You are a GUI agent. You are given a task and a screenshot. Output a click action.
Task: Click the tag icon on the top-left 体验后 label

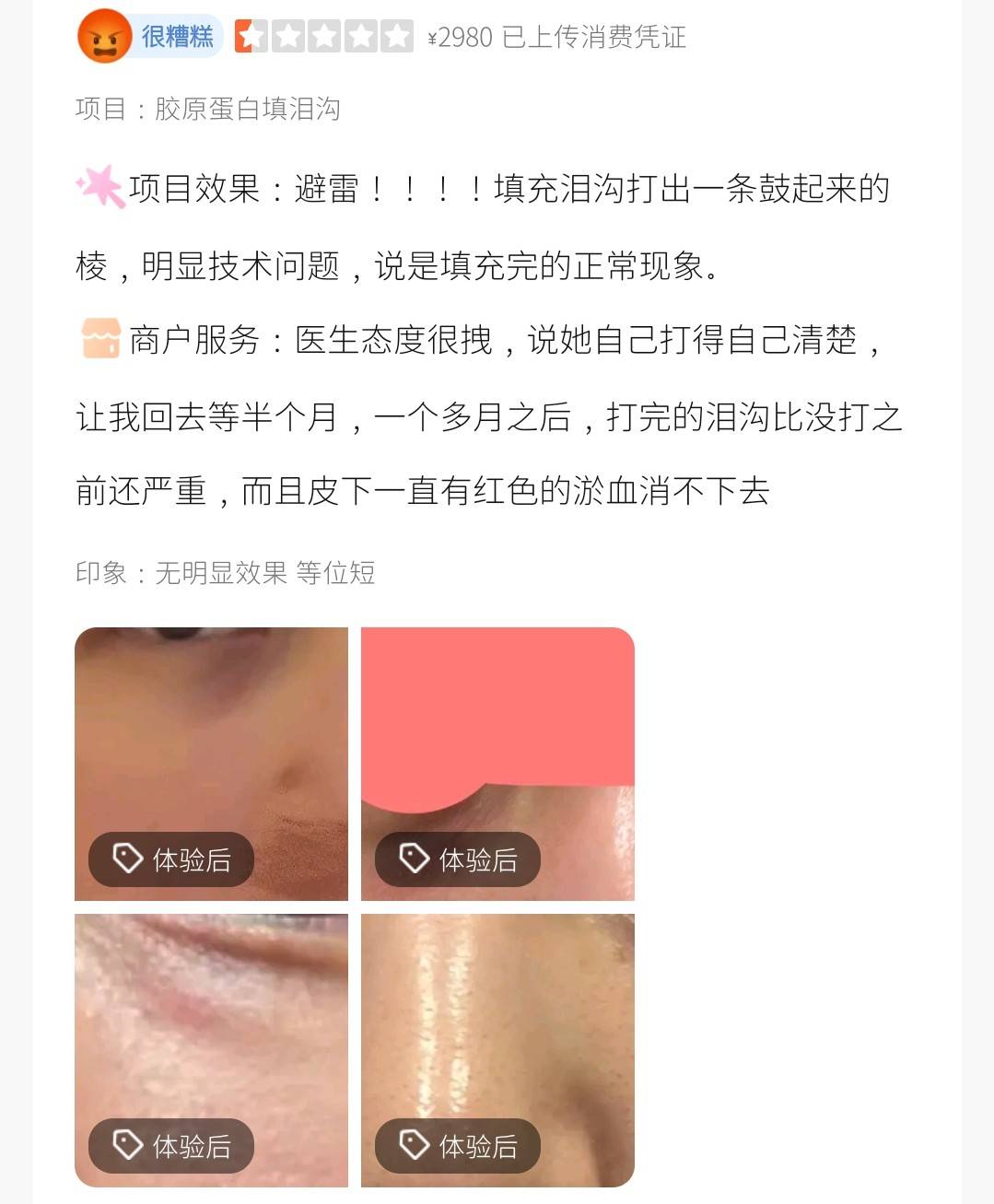point(125,859)
